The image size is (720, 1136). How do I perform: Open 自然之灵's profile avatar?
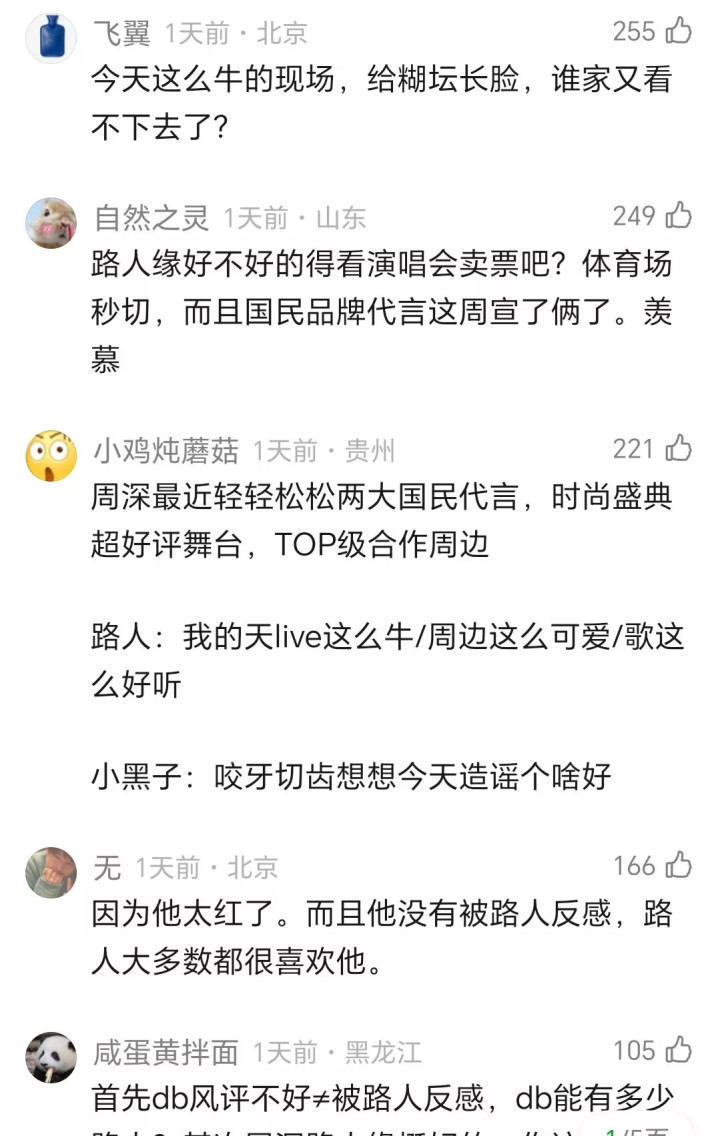(x=51, y=222)
